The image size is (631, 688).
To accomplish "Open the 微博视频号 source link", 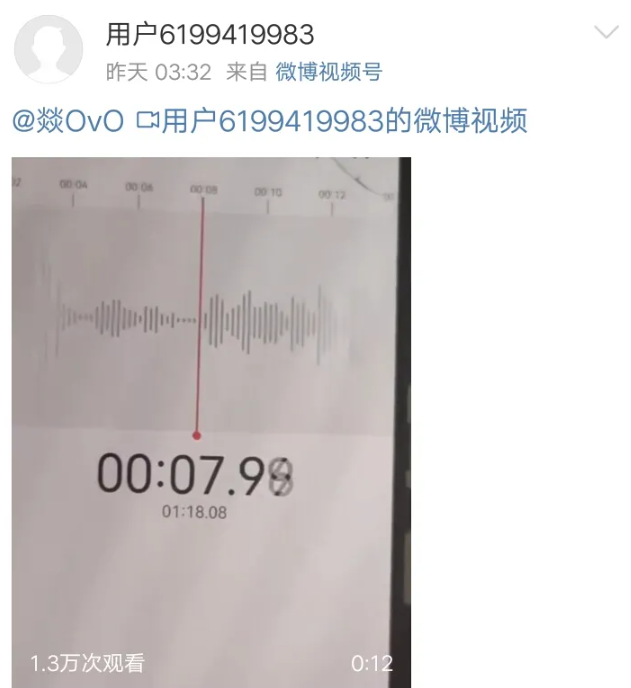I will tap(328, 72).
